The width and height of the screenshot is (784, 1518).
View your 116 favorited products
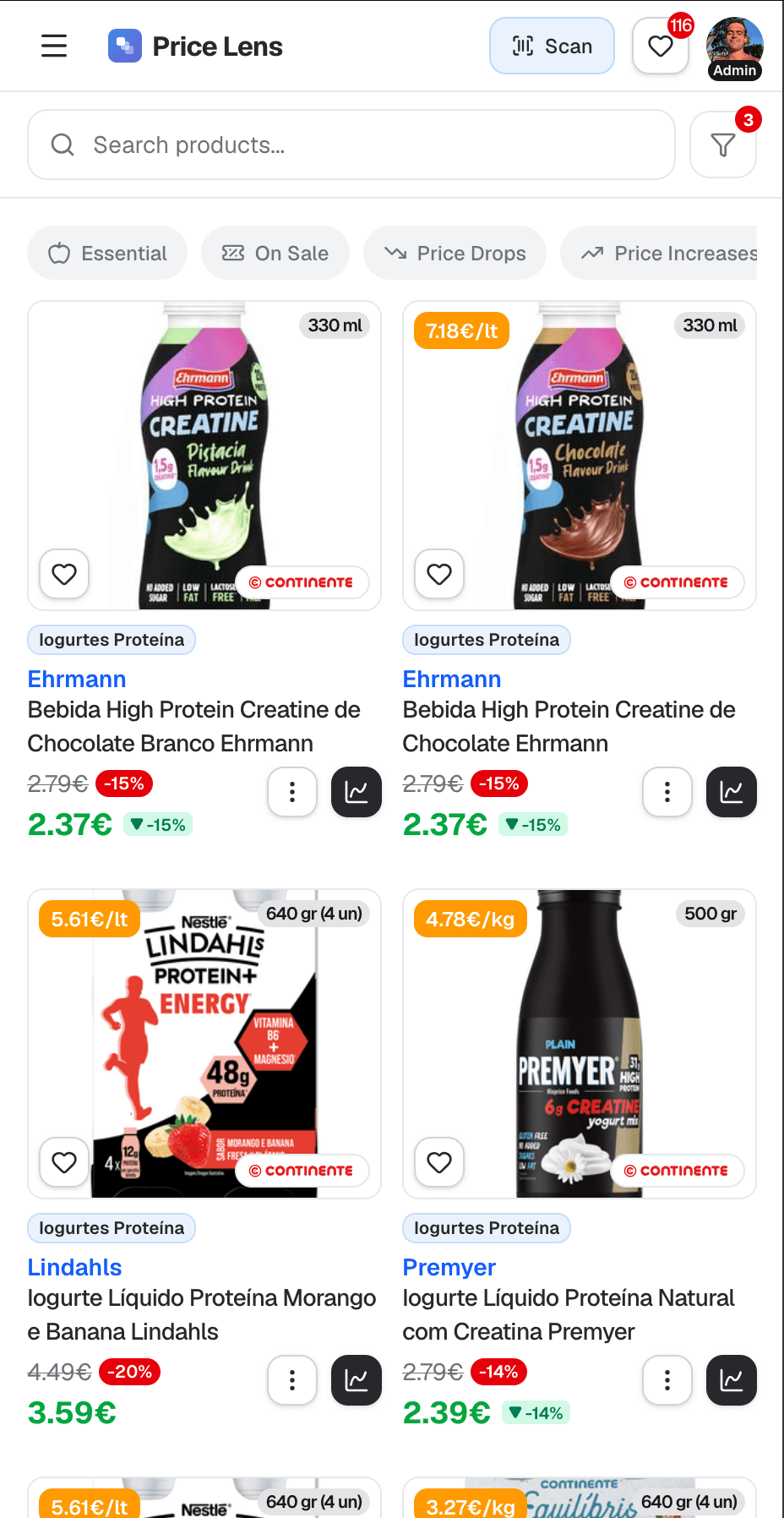coord(660,46)
